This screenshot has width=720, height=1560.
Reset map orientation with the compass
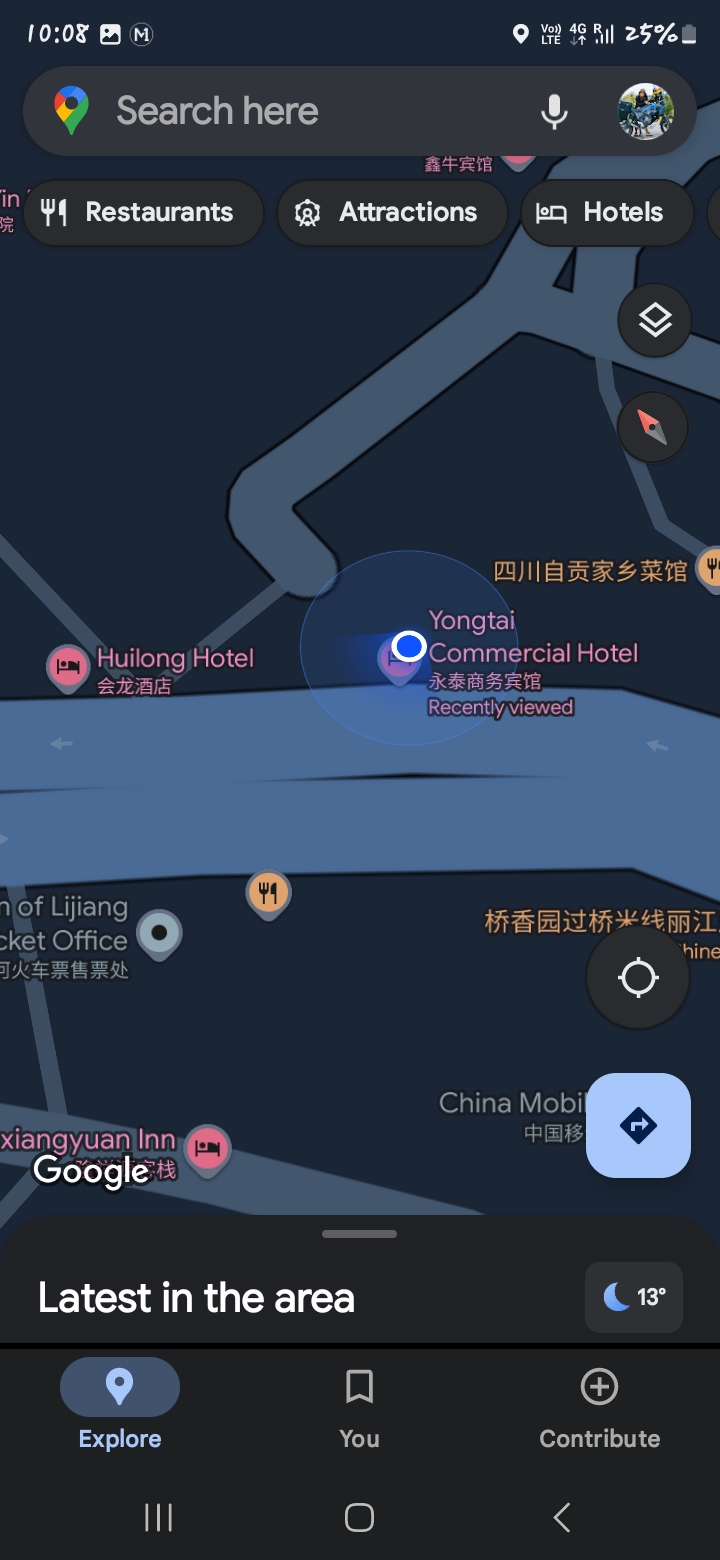pyautogui.click(x=653, y=428)
